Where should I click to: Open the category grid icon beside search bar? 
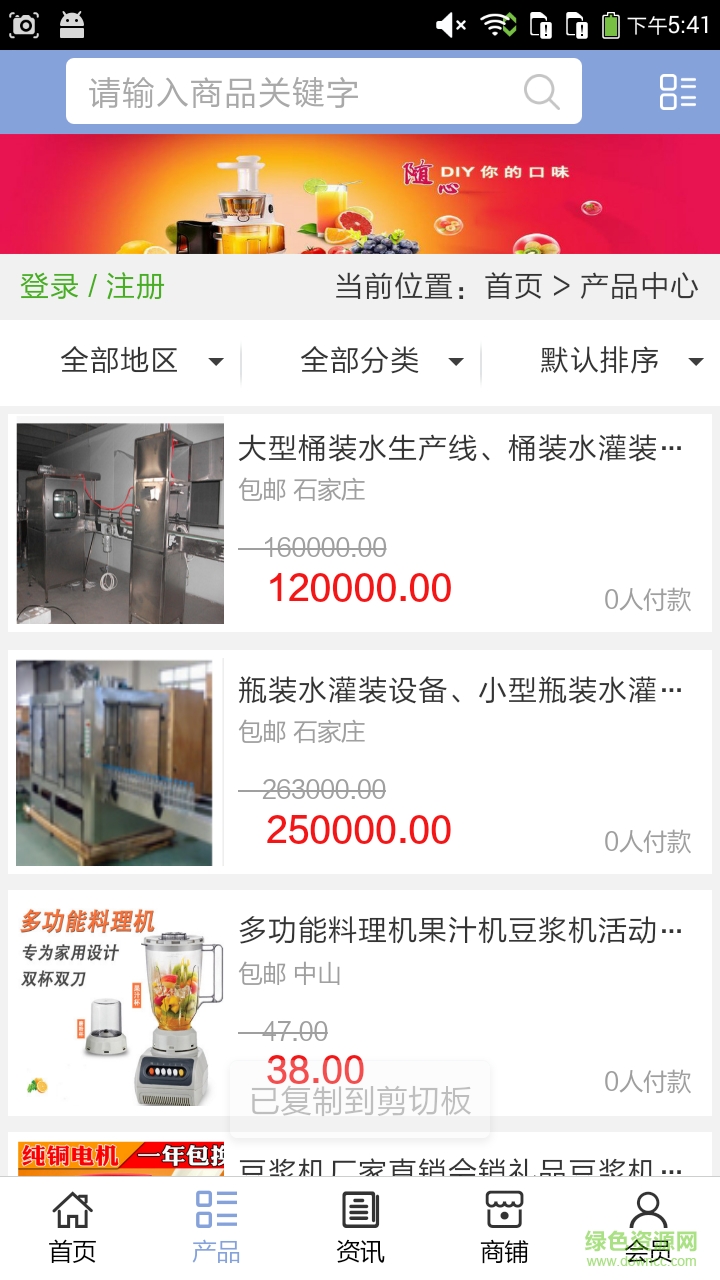pos(677,92)
